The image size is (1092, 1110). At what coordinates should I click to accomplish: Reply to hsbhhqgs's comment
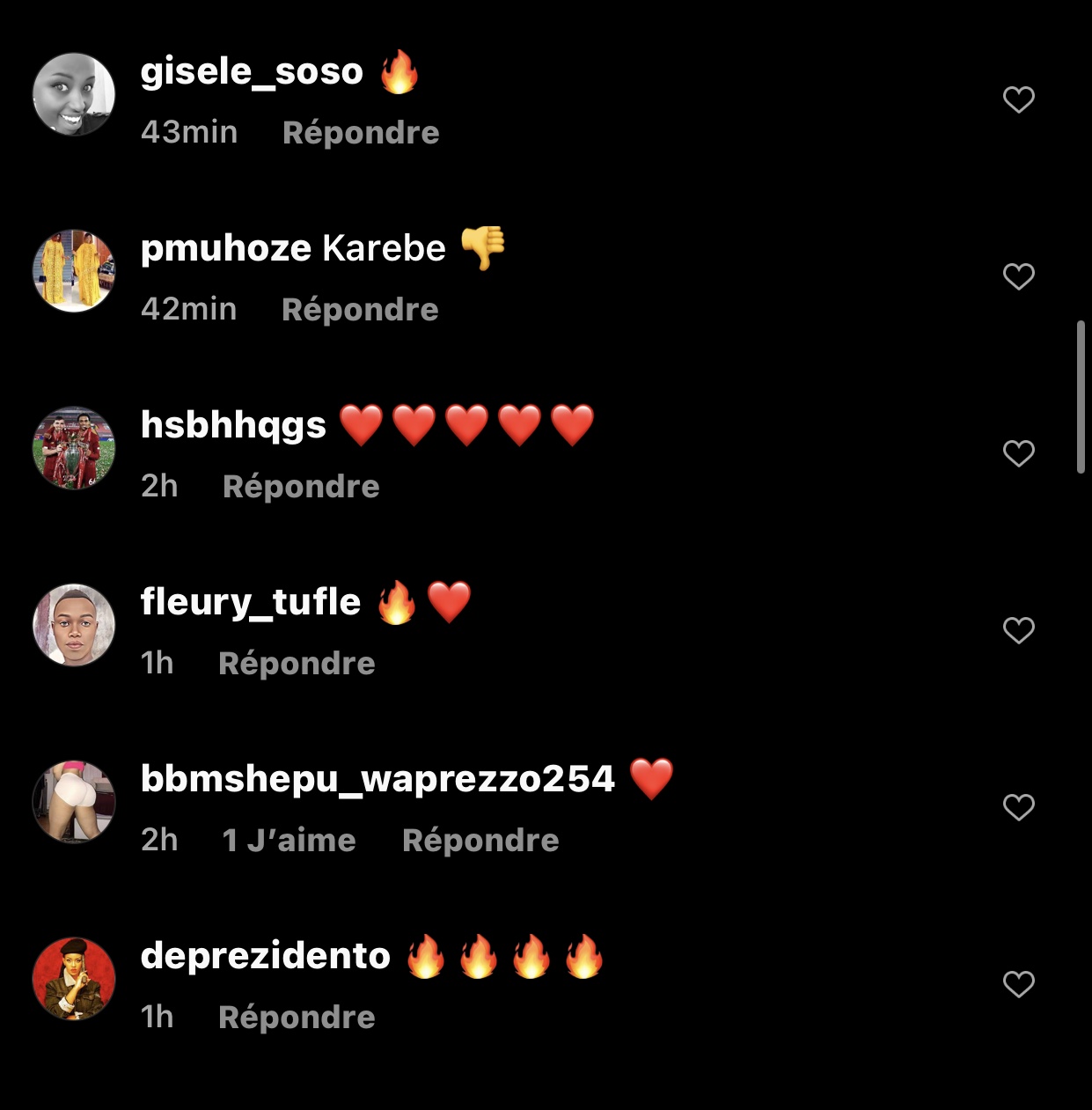coord(301,487)
